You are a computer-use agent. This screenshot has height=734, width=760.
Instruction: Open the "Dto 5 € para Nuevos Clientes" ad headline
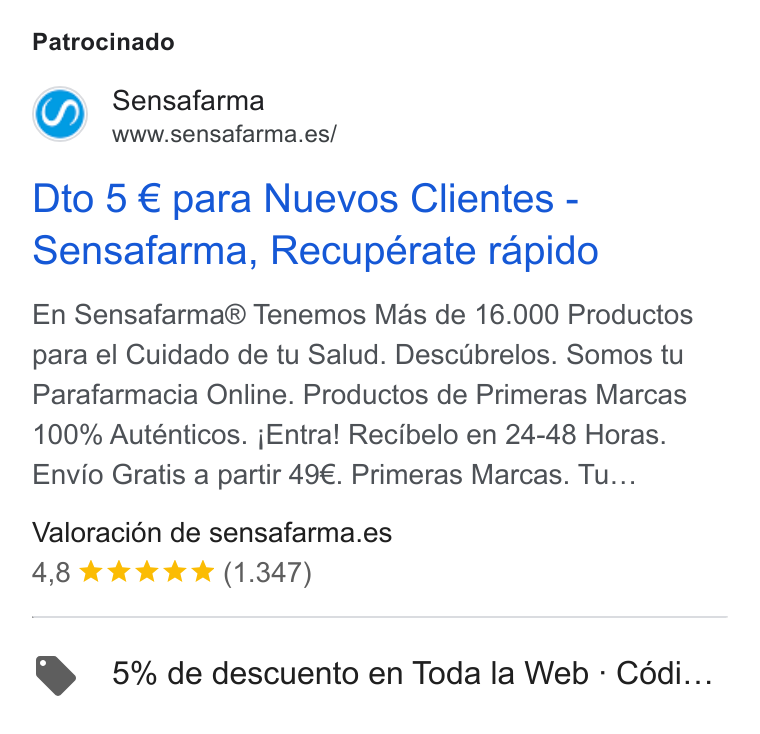coord(316,224)
